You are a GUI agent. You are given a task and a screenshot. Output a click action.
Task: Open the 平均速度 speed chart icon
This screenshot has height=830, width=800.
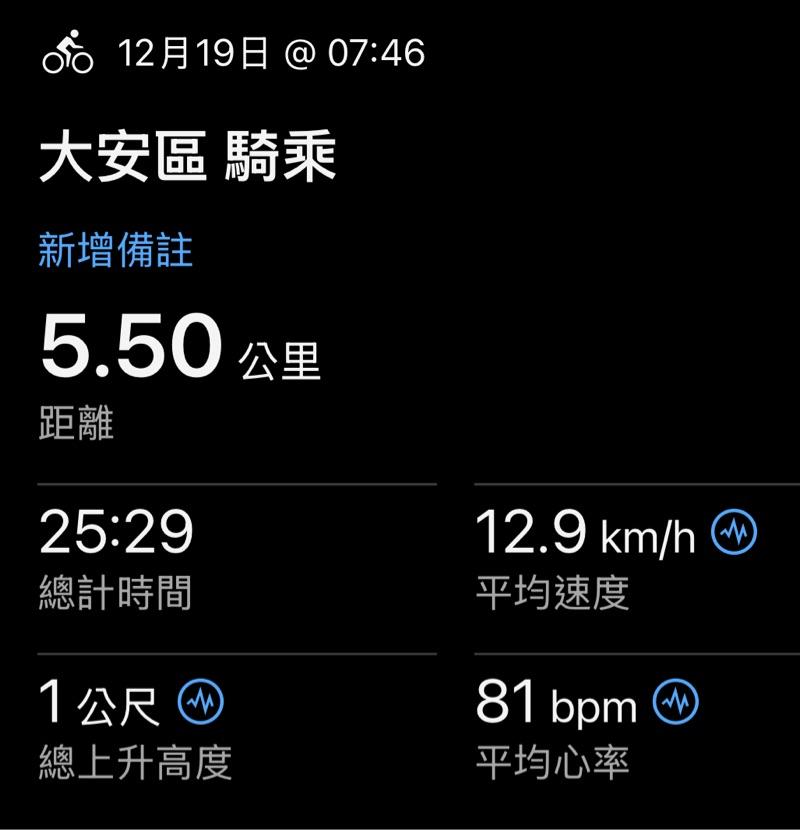pyautogui.click(x=734, y=534)
